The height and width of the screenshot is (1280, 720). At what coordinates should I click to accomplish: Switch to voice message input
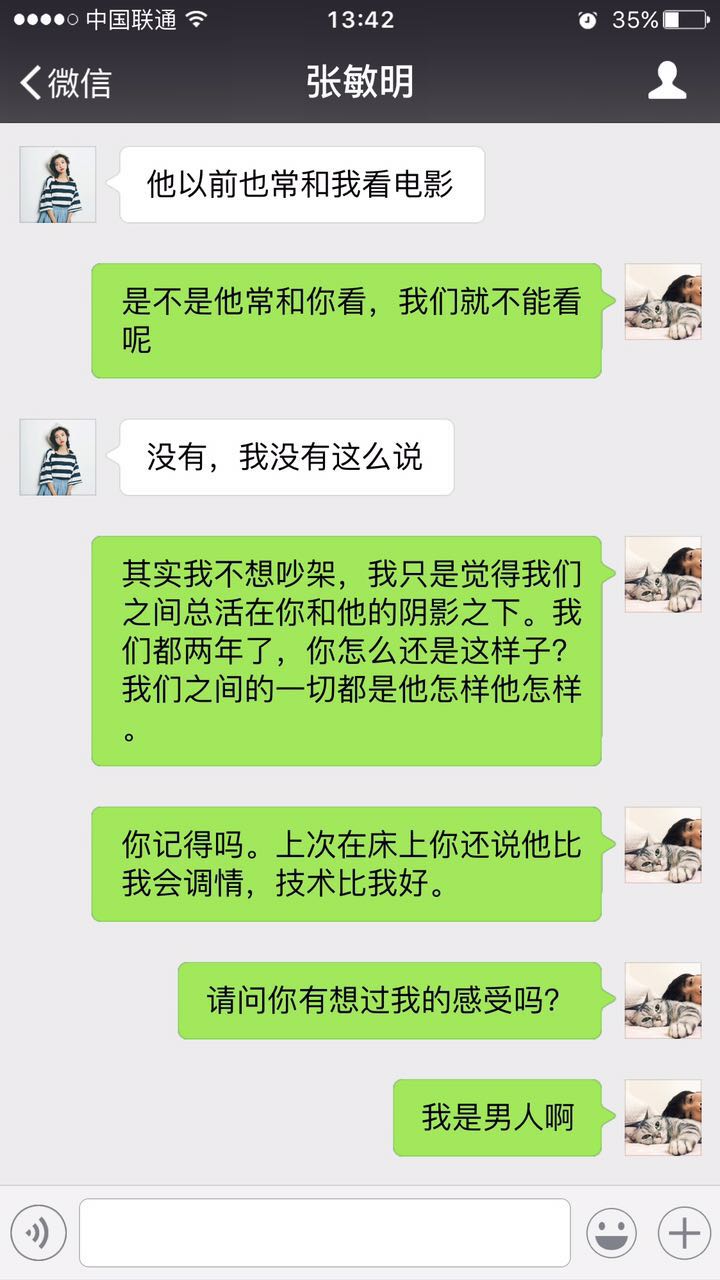(38, 1233)
